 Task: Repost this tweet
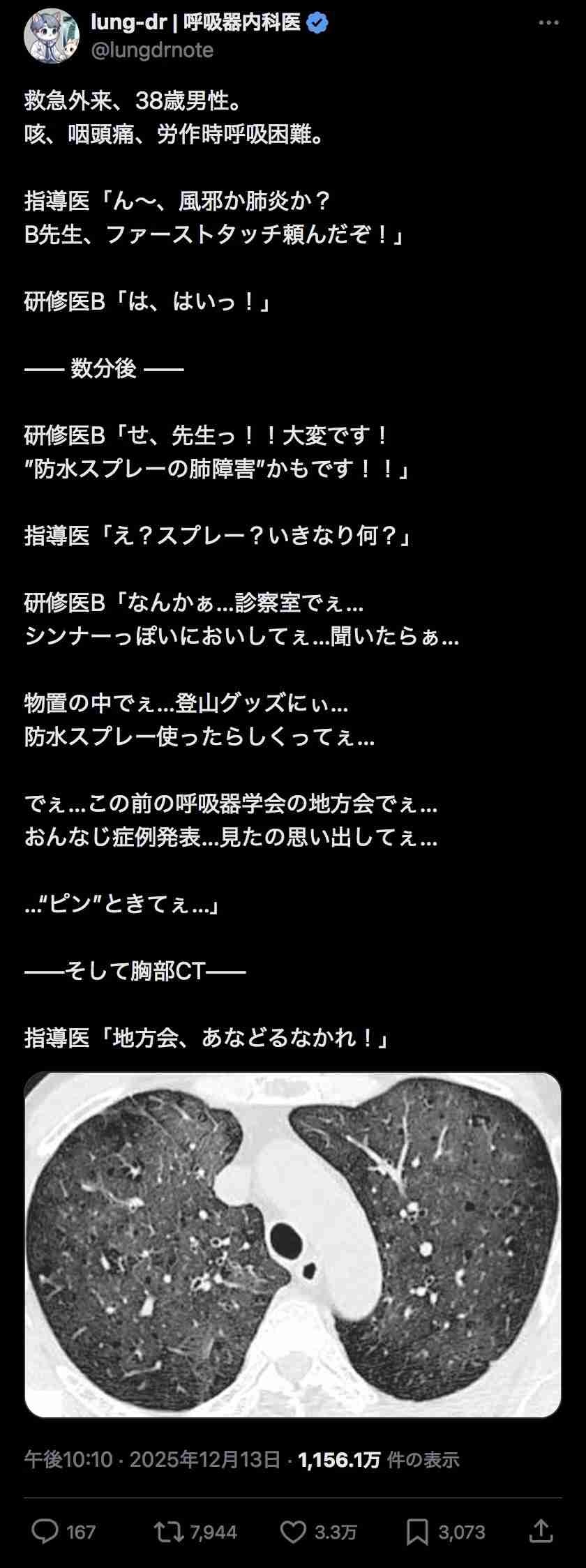point(167,1531)
